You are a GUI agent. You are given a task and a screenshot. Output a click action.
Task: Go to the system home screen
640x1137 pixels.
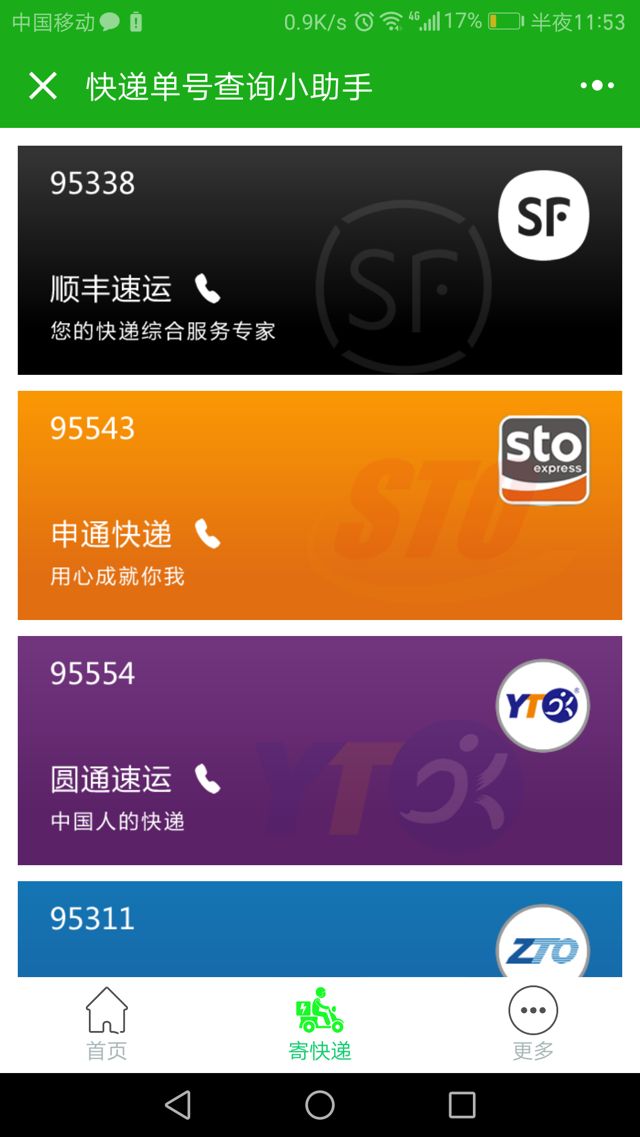[320, 1104]
